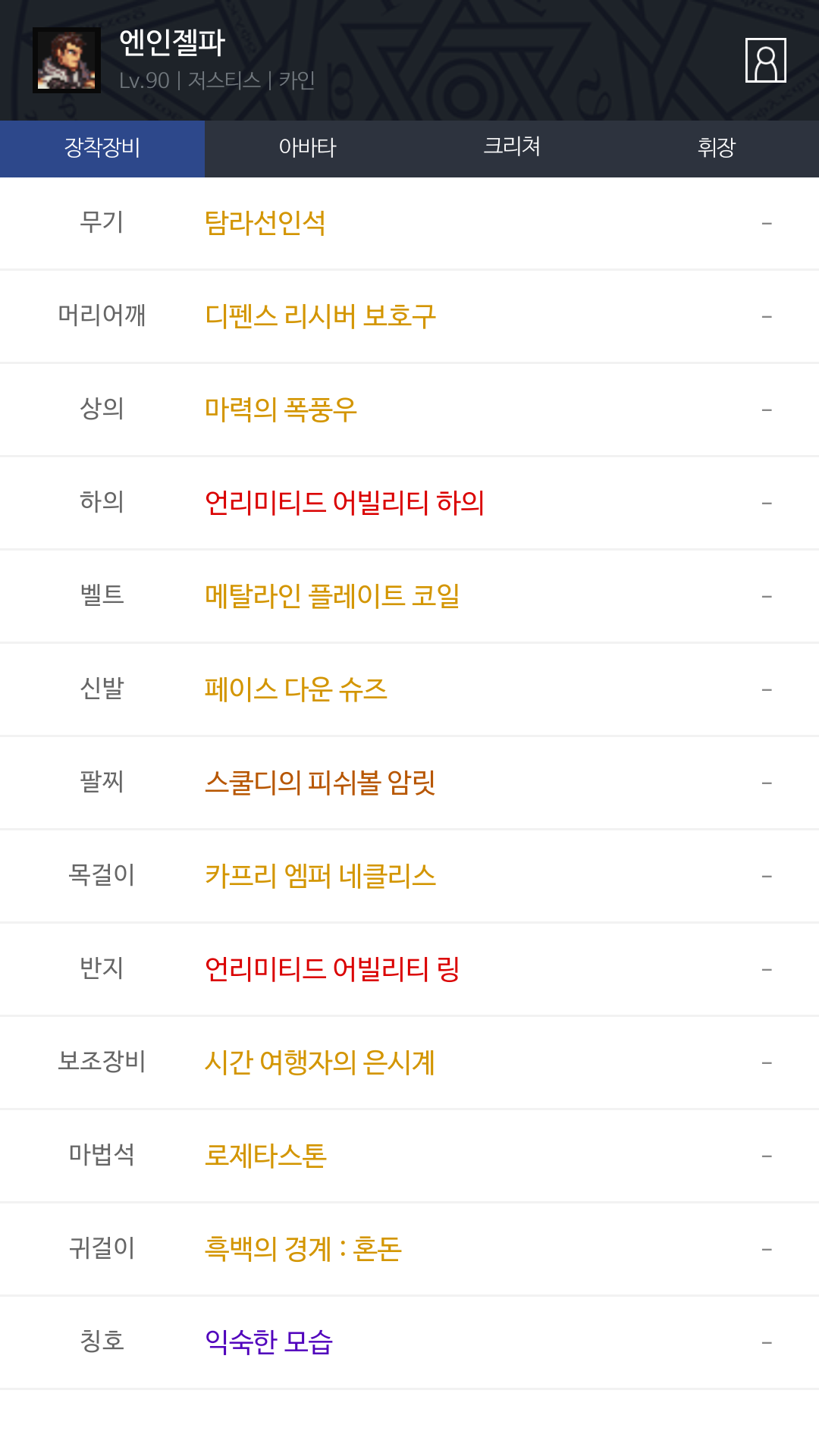Screen dimensions: 819x1456
Task: Select the 장착장비 tab
Action: (x=102, y=148)
